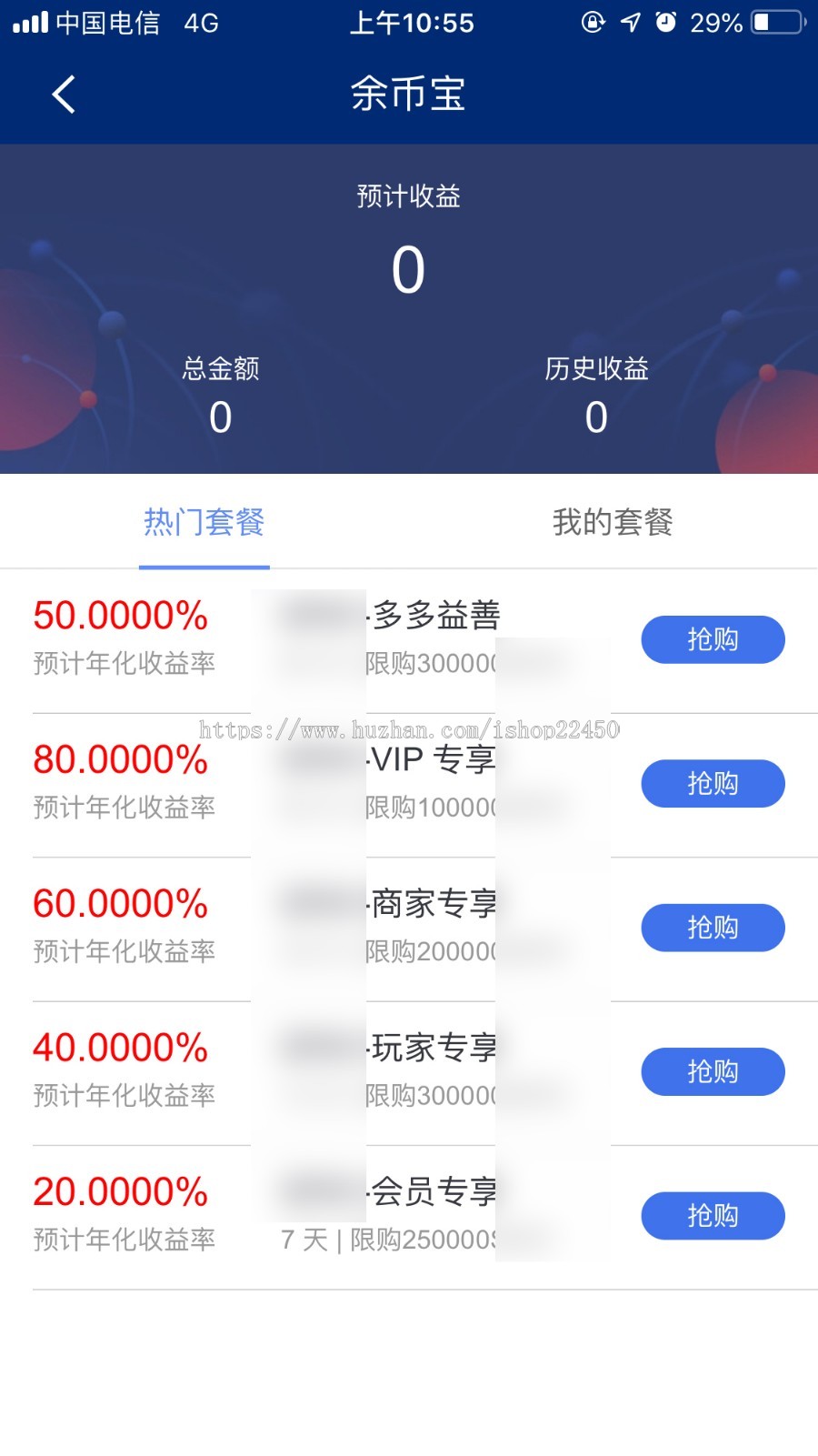818x1456 pixels.
Task: Tap 抢购 for the 多多益善 package
Action: pos(713,639)
